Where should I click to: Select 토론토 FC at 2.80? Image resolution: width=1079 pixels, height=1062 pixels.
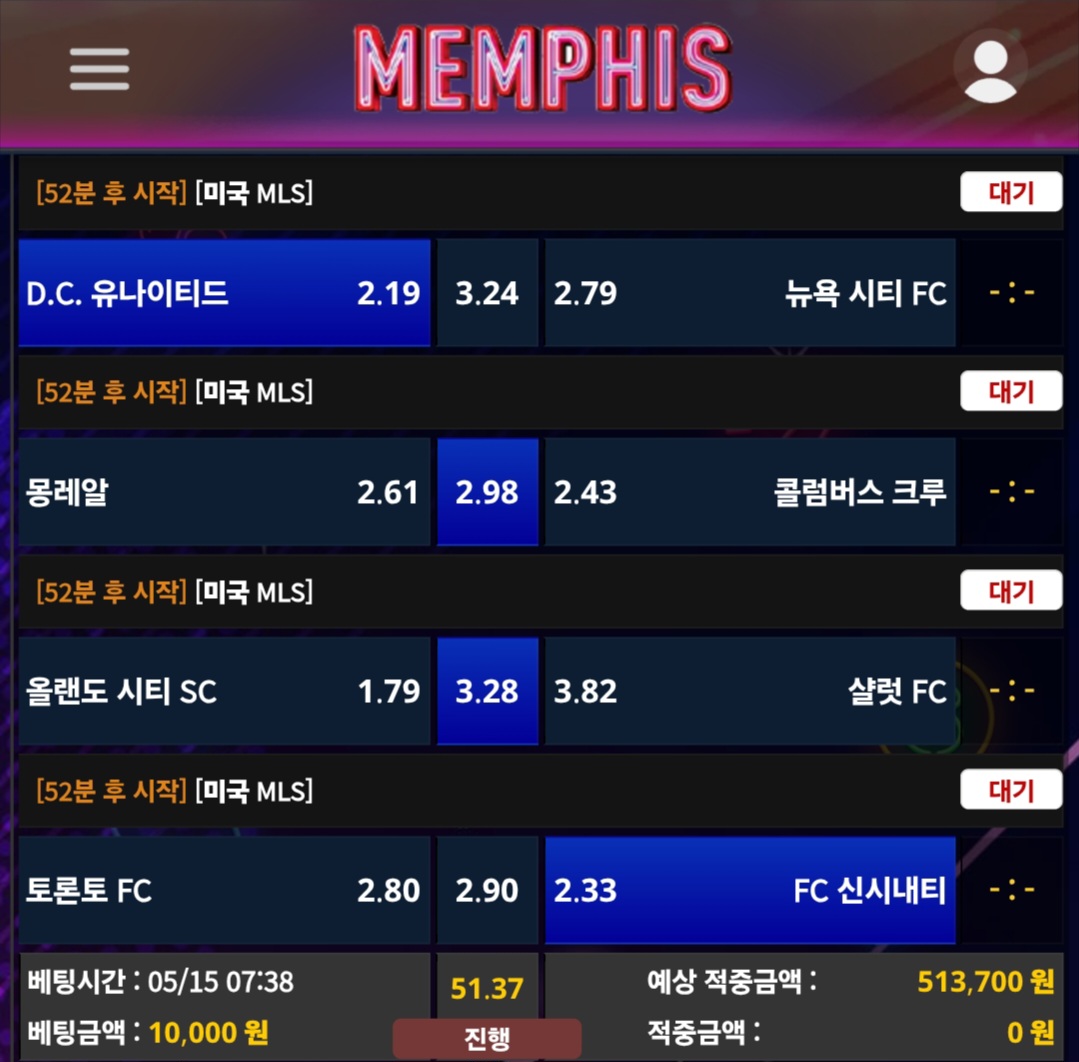[224, 890]
